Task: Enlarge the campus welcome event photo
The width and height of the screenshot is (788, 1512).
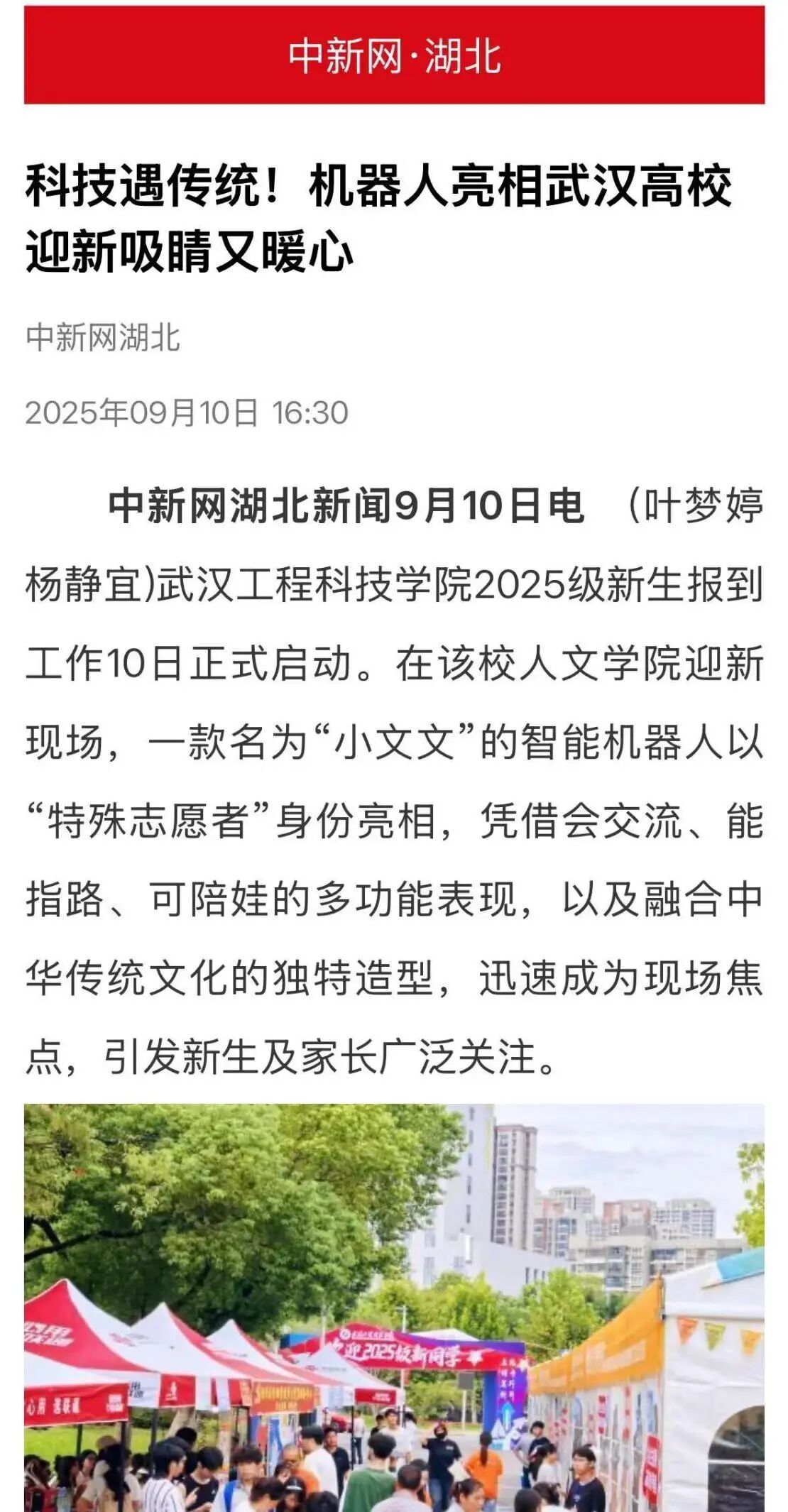Action: coord(394,1306)
